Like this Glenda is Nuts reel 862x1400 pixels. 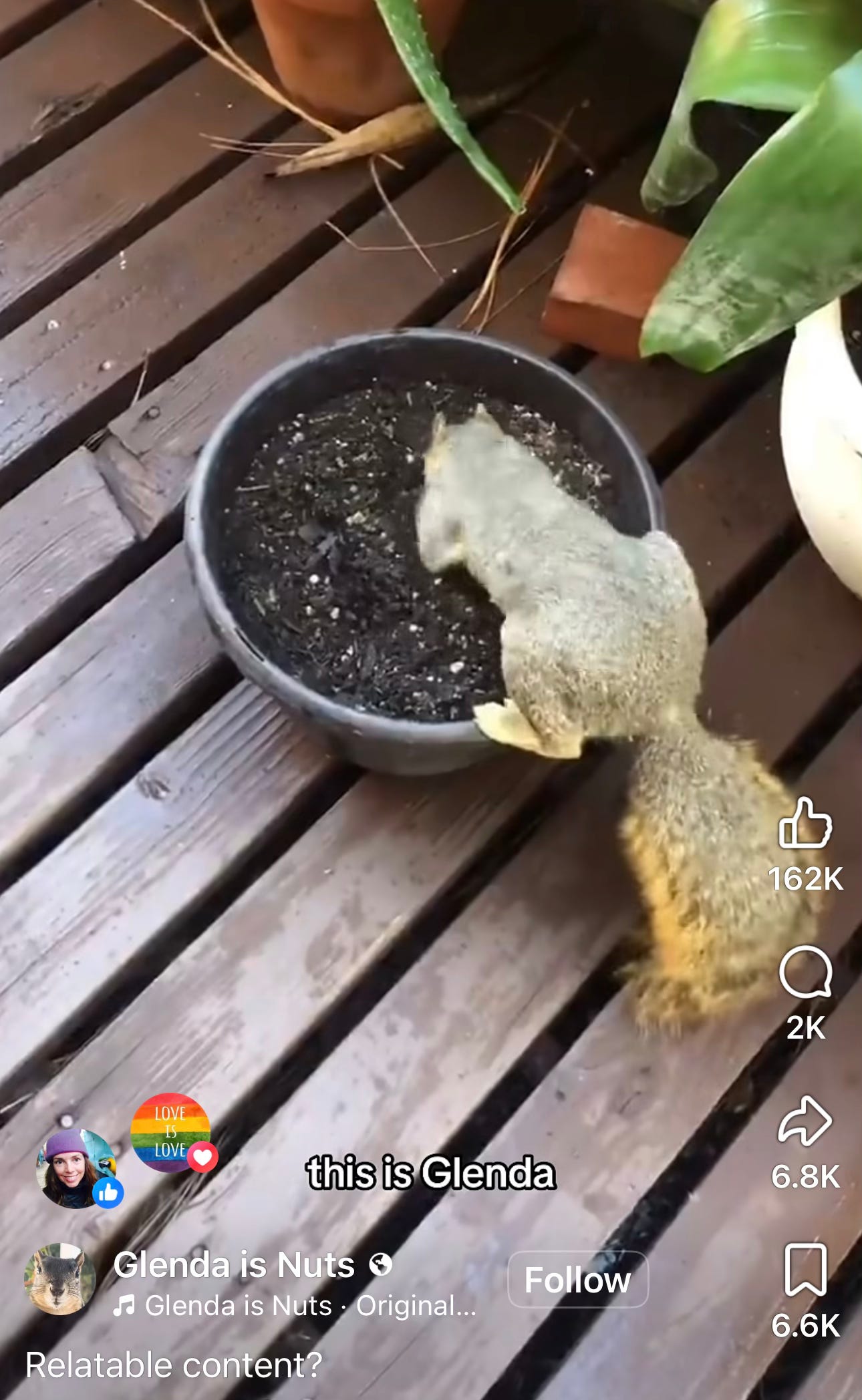(805, 823)
